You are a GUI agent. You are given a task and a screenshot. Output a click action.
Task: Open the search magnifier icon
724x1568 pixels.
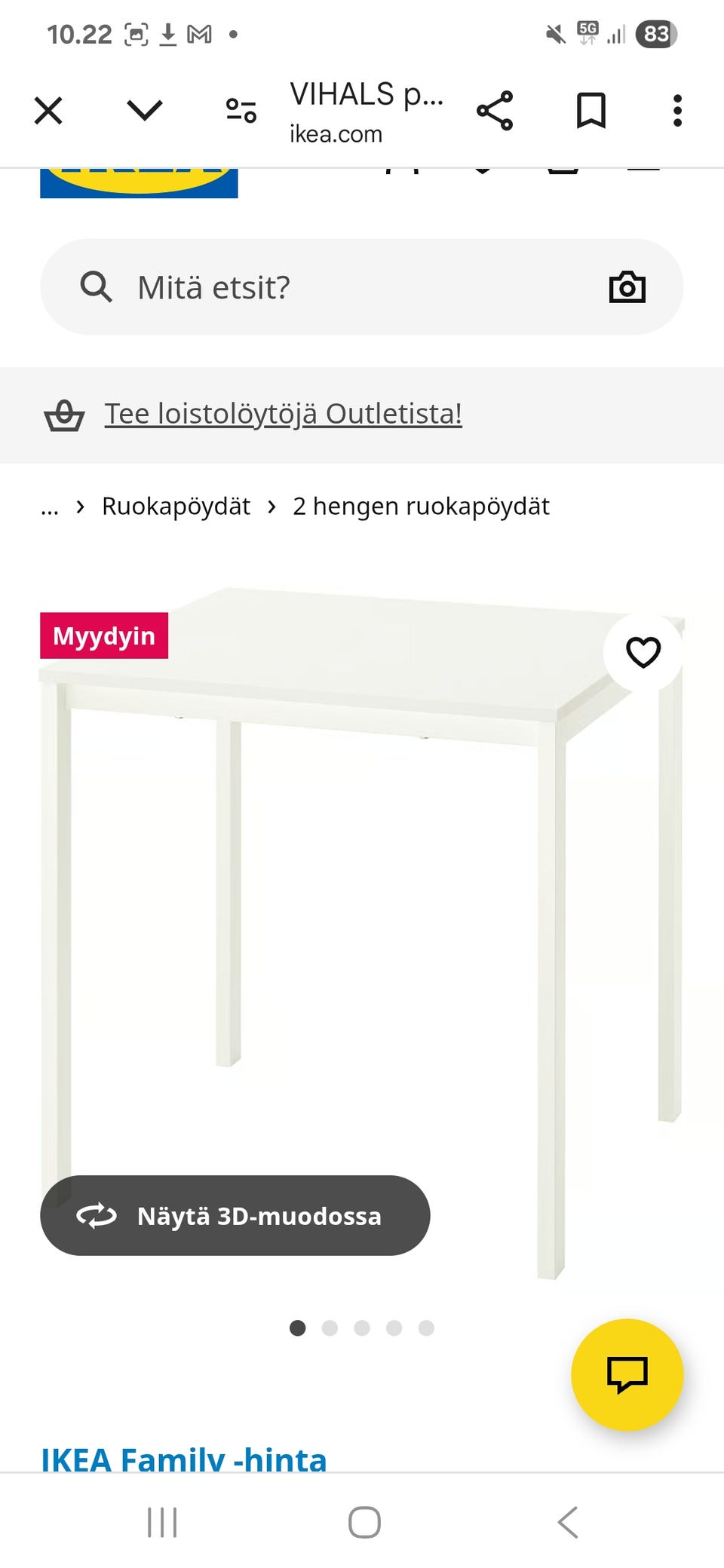[x=97, y=286]
